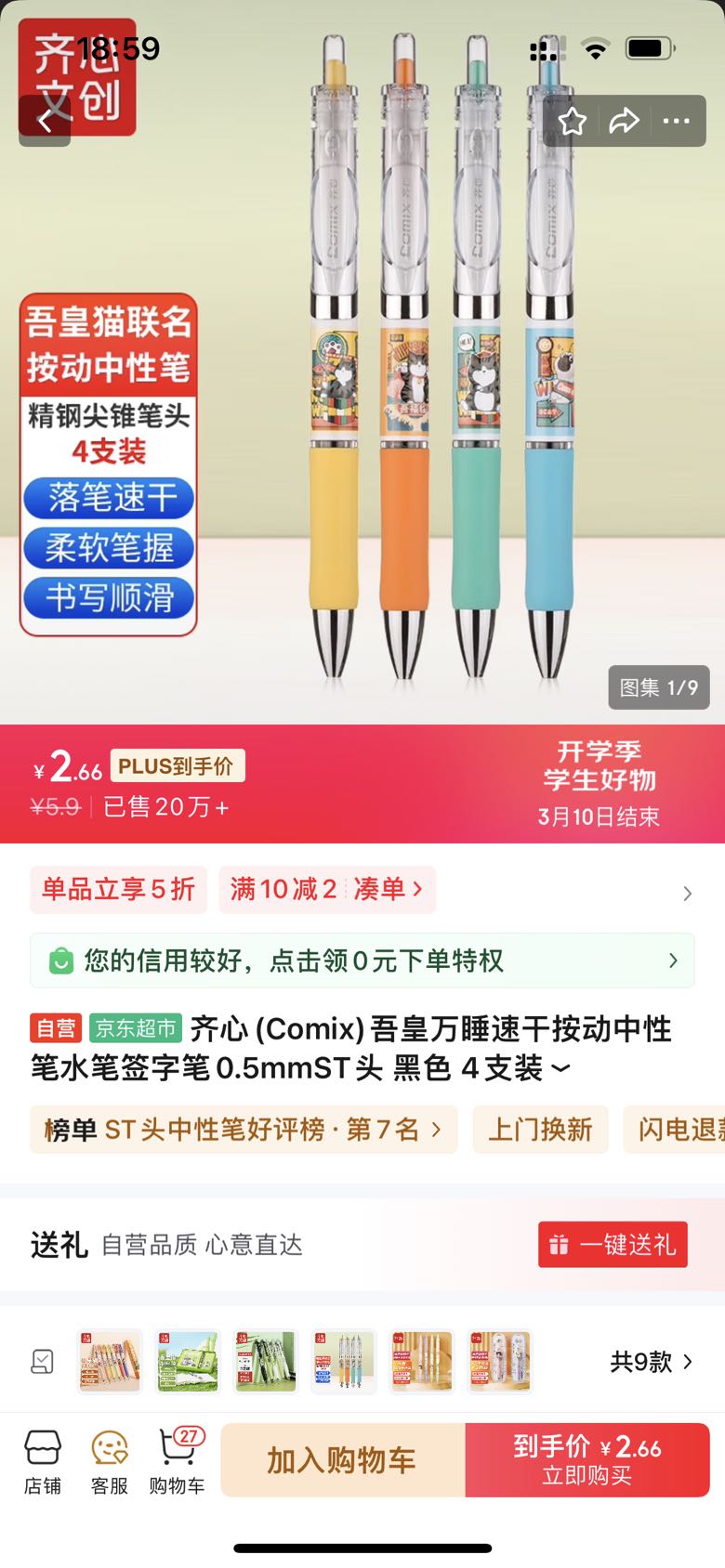This screenshot has width=725, height=1568.
Task: Favorite this product with the star icon
Action: pyautogui.click(x=573, y=121)
